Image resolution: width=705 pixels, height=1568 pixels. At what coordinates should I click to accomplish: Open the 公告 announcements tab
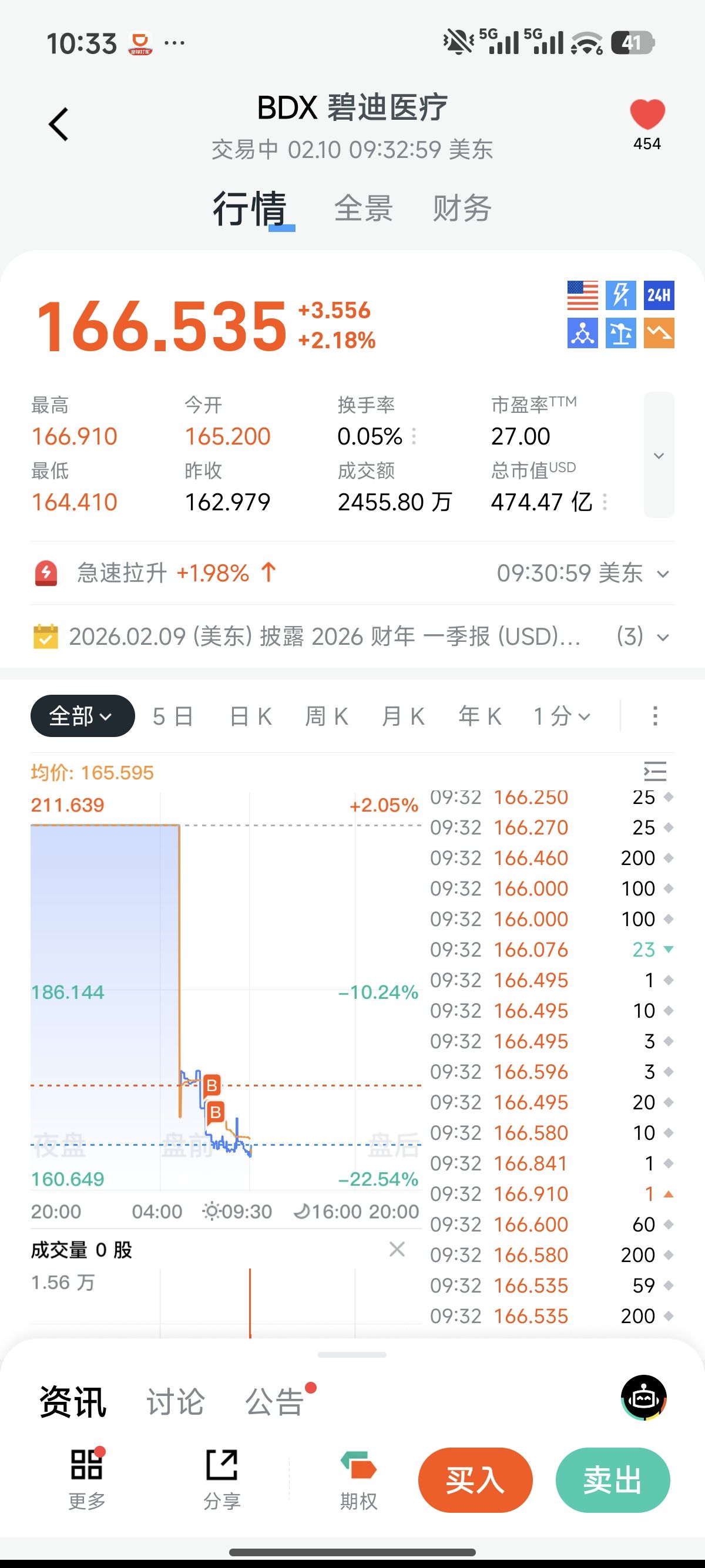(275, 1402)
